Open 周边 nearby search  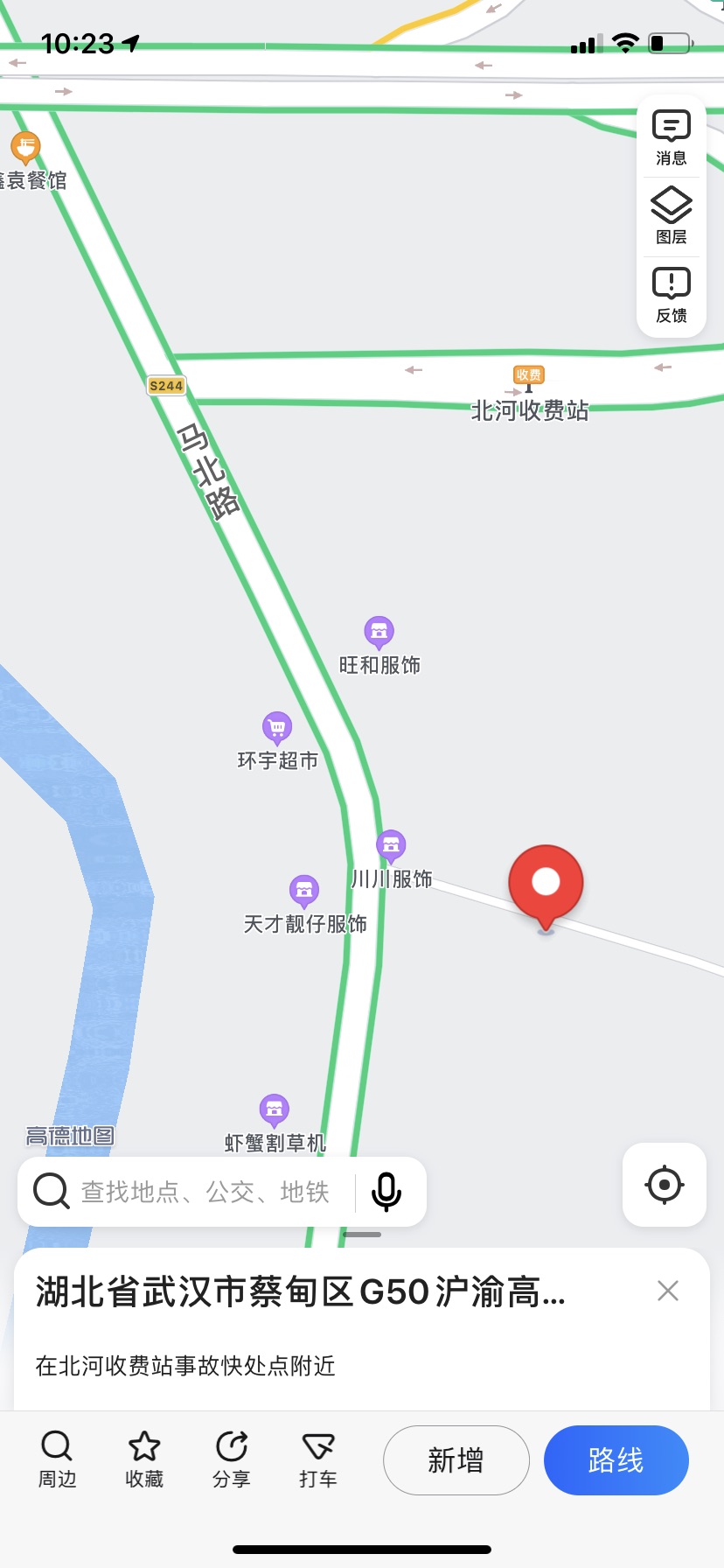click(x=57, y=1459)
